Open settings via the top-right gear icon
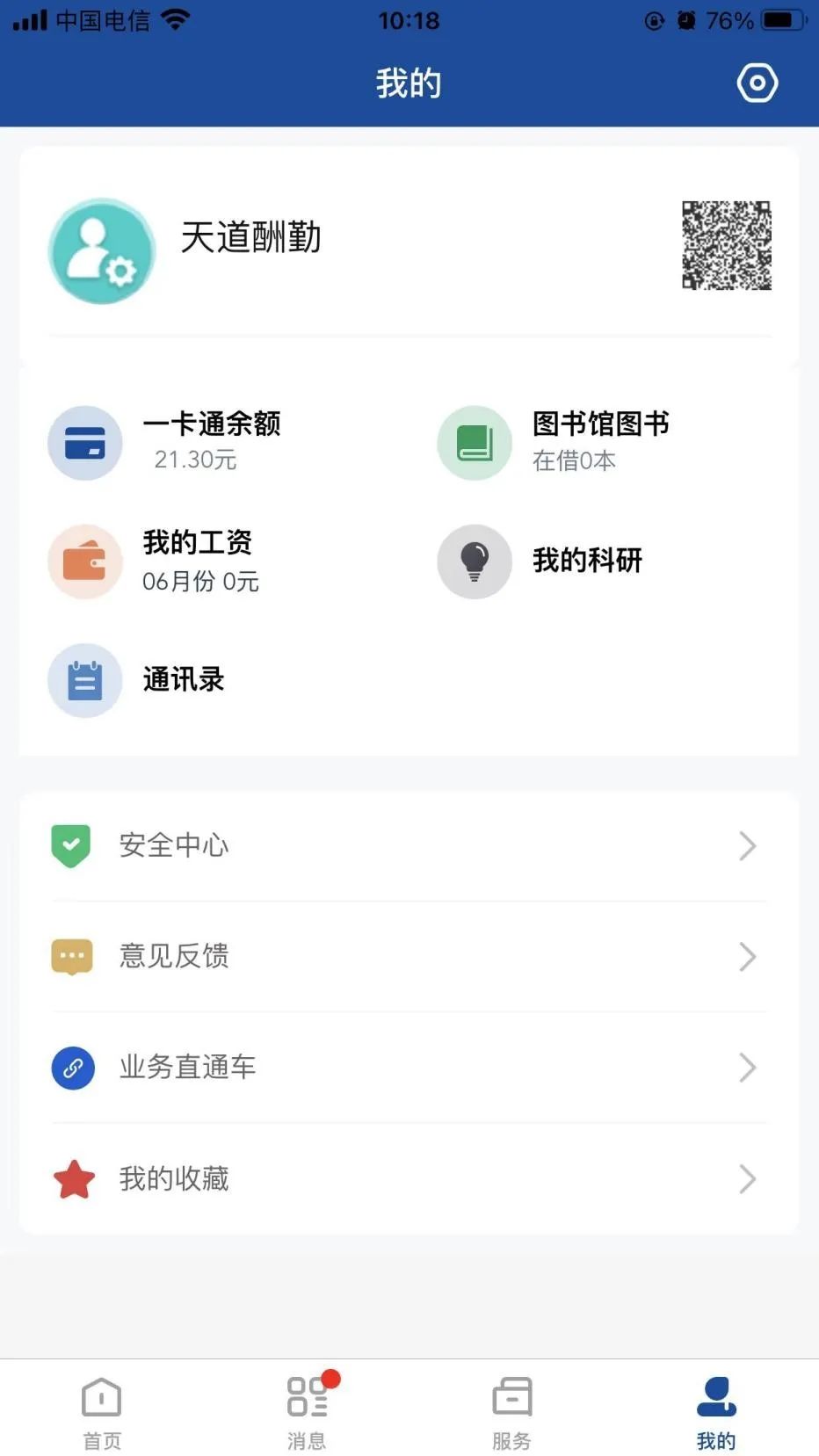Image resolution: width=819 pixels, height=1456 pixels. [757, 83]
